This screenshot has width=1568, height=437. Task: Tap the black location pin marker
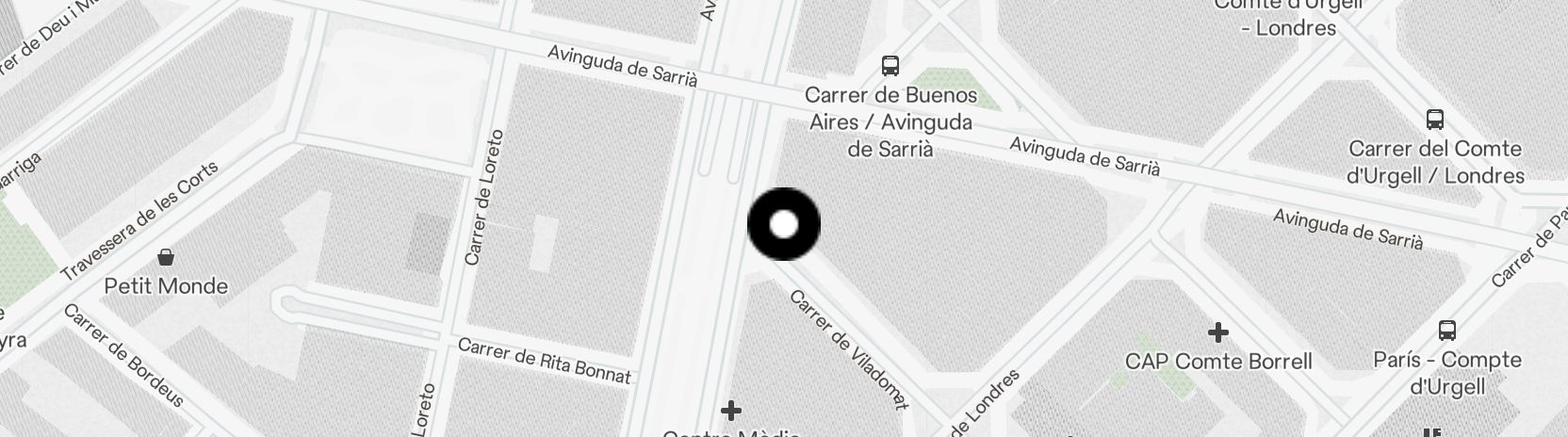(784, 225)
